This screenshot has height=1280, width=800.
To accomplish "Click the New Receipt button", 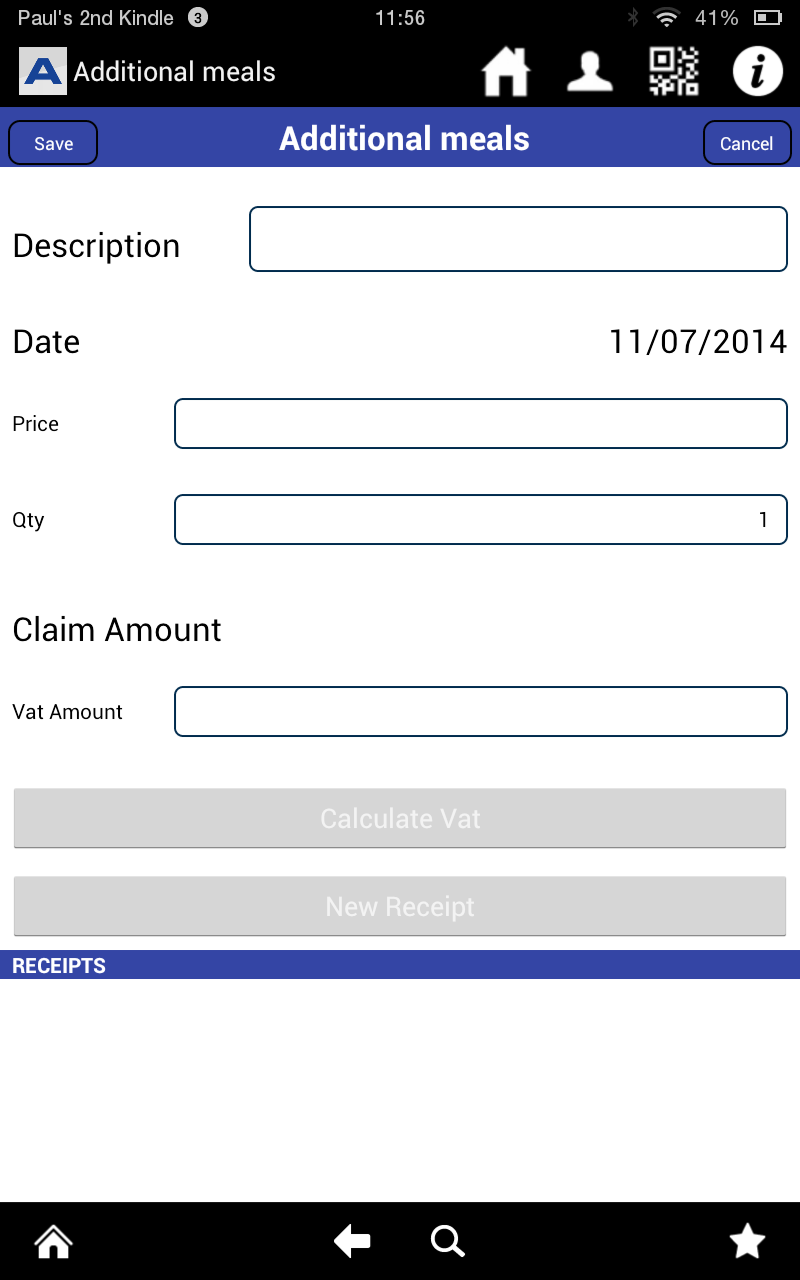I will tap(400, 906).
